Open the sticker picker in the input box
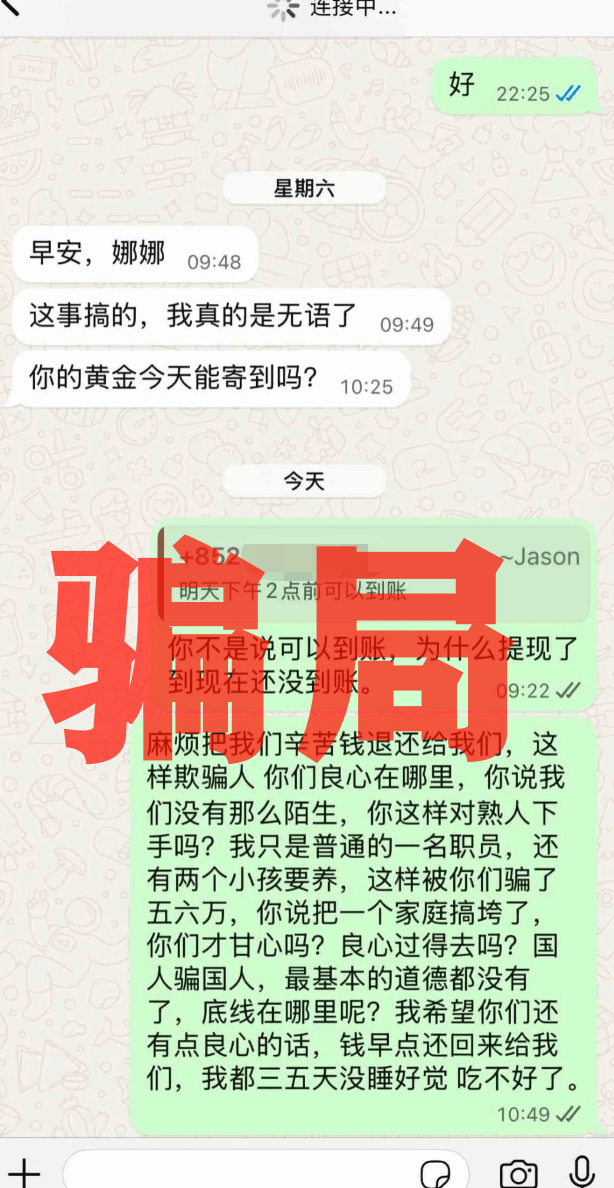This screenshot has width=614, height=1188. pyautogui.click(x=436, y=1173)
